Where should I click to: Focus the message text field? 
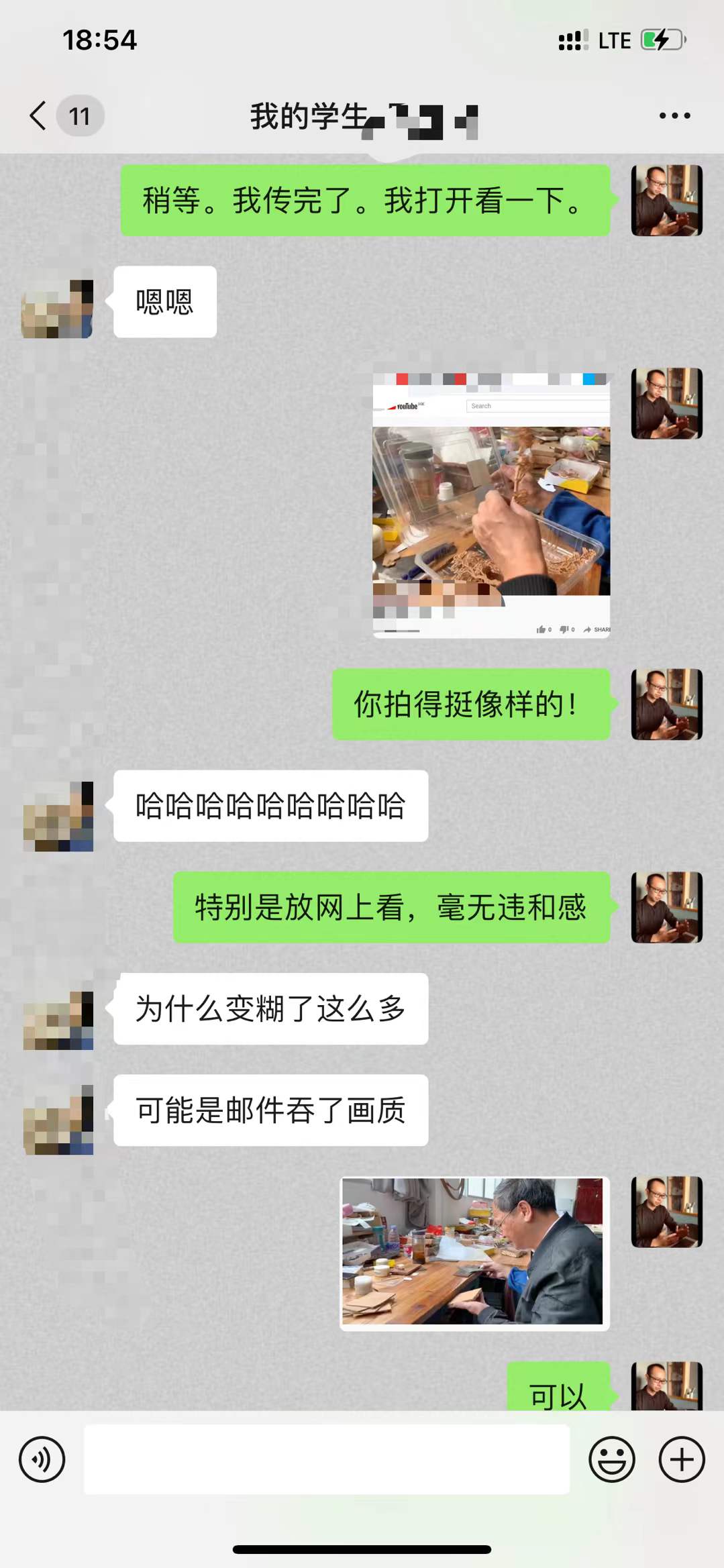point(327,1459)
